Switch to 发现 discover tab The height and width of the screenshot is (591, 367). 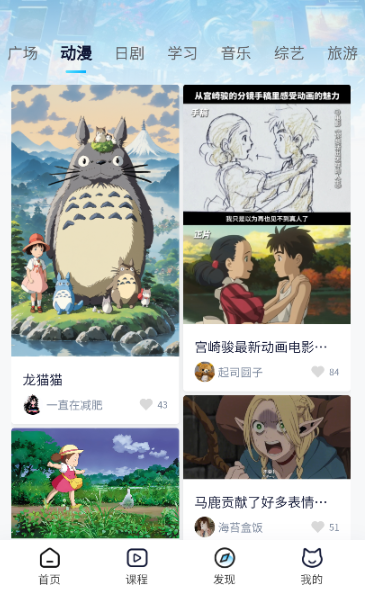click(225, 566)
